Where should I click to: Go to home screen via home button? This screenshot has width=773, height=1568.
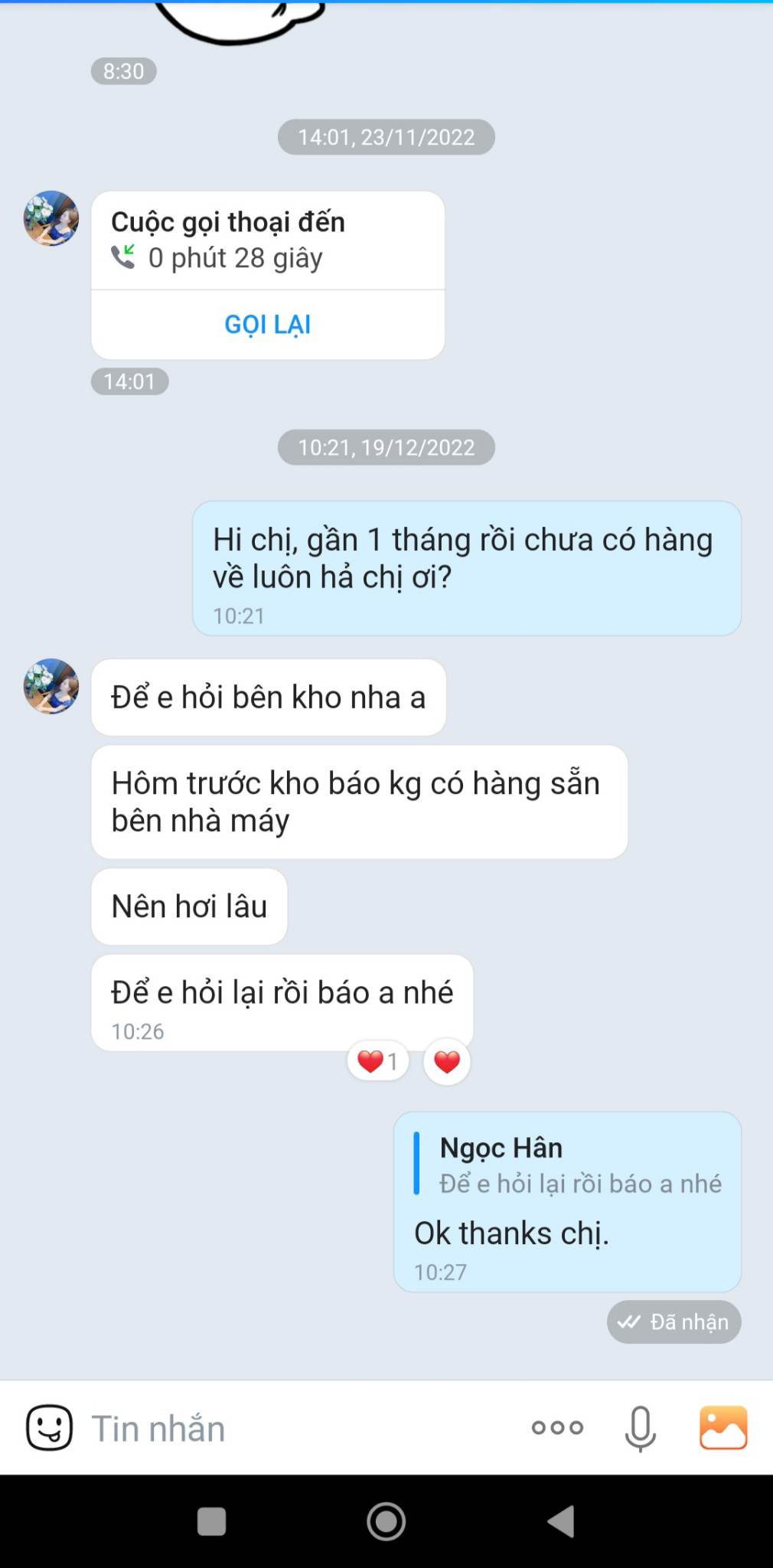(386, 1521)
